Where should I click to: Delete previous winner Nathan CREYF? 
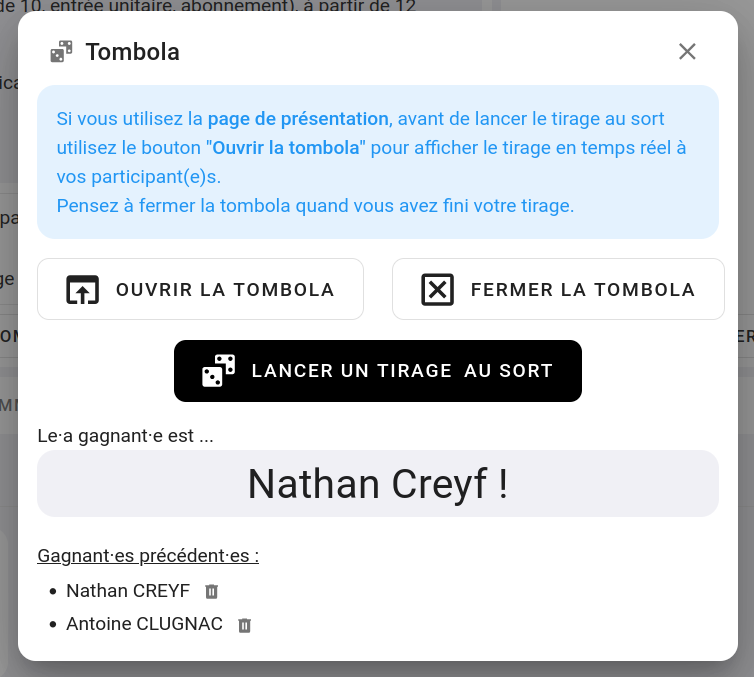pyautogui.click(x=211, y=591)
